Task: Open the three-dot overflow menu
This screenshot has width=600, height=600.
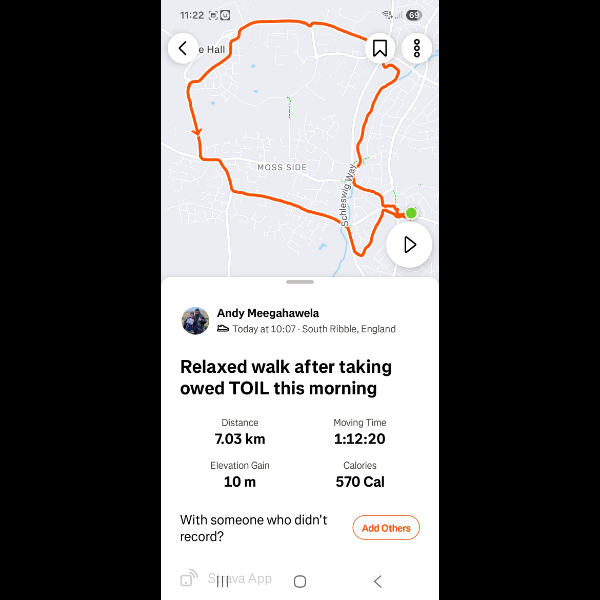Action: click(x=416, y=48)
